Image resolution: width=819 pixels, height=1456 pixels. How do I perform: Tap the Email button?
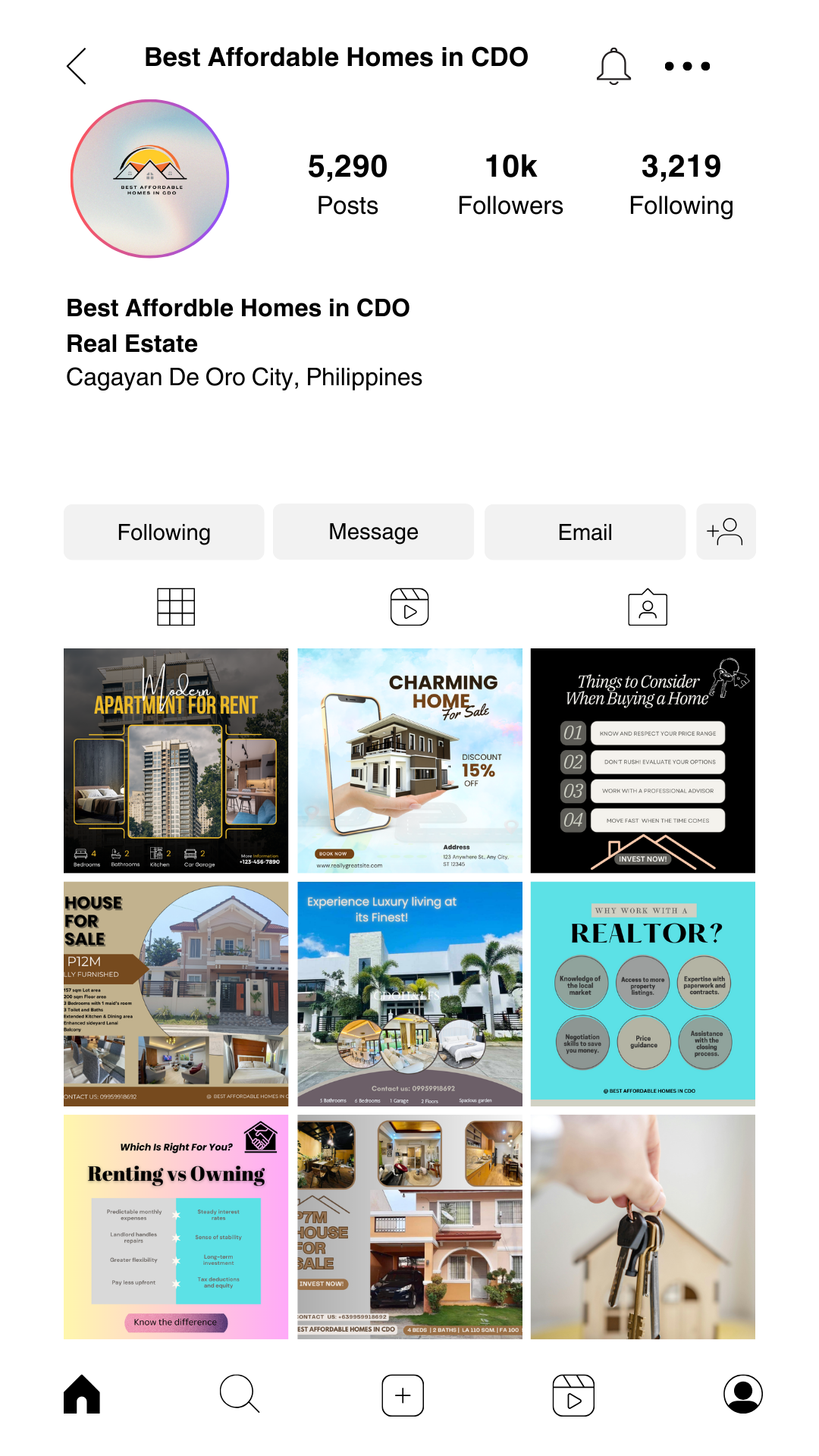[585, 532]
